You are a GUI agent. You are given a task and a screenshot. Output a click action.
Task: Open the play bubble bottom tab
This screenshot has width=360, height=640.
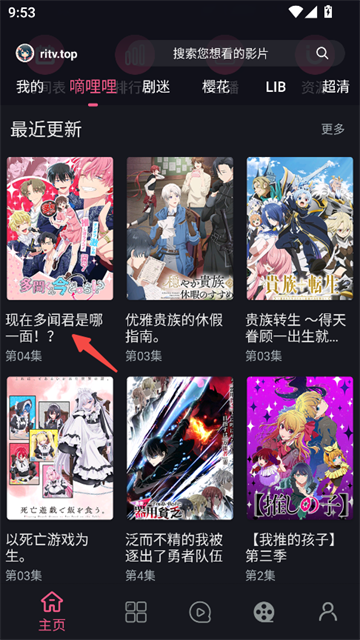[x=200, y=611]
